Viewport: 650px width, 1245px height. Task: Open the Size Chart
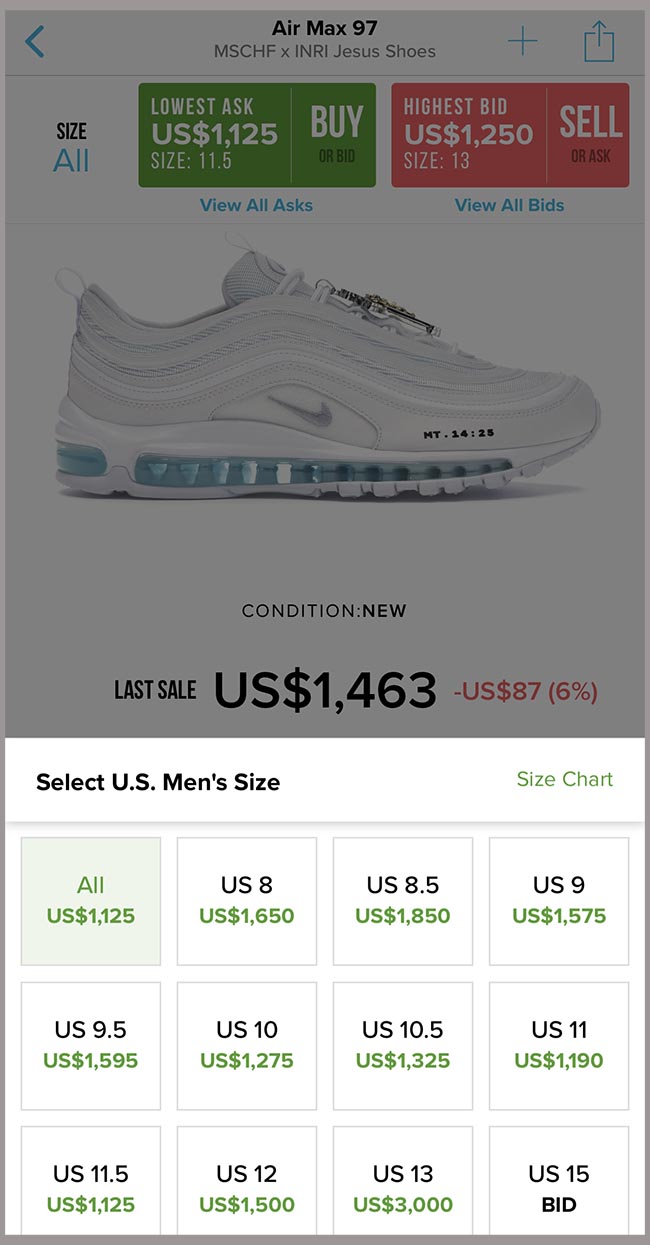[x=564, y=779]
